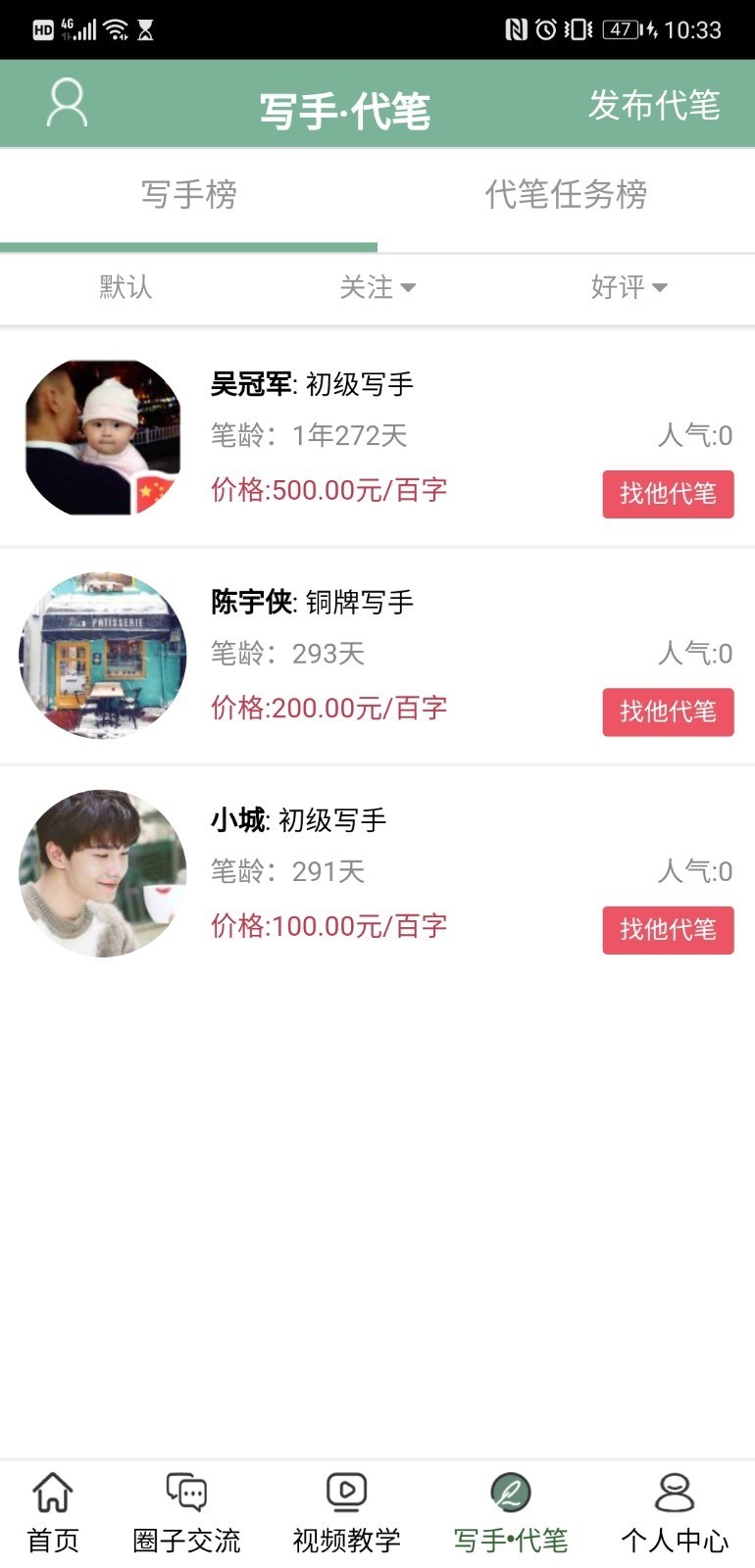Tap 发布代笔 to post a ghostwriting task
The width and height of the screenshot is (755, 1568).
(x=654, y=105)
